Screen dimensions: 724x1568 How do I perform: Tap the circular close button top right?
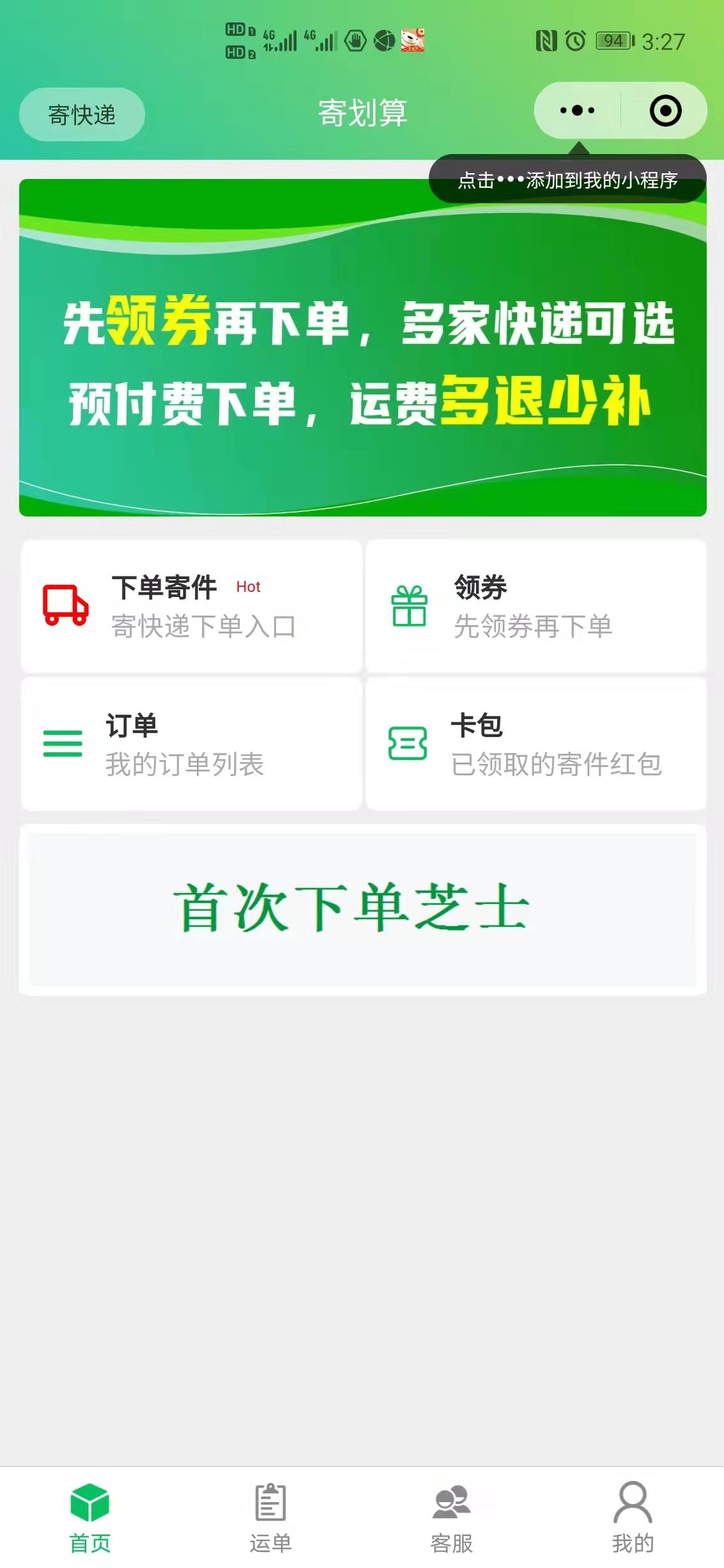tap(666, 111)
